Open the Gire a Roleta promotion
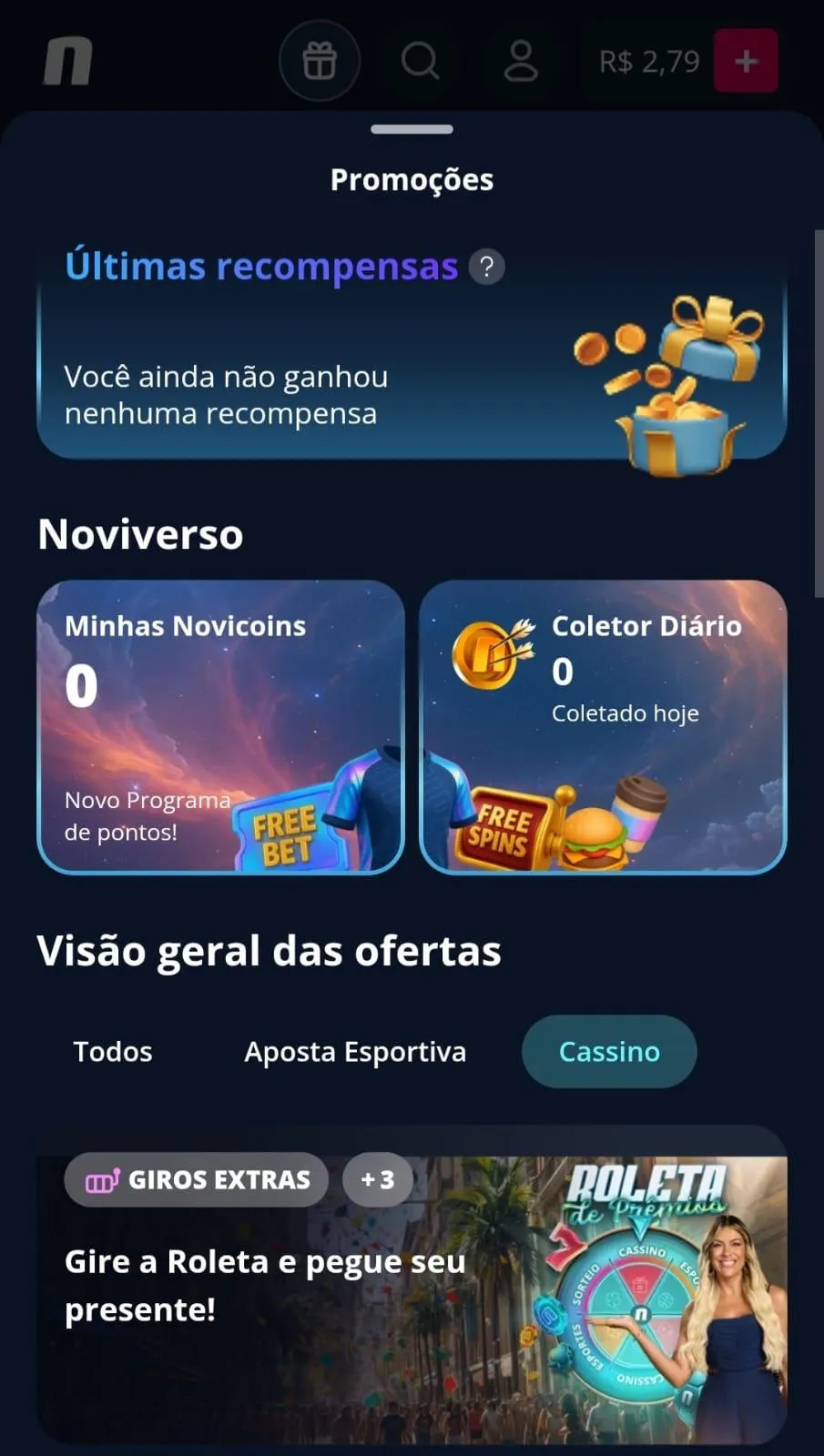The image size is (824, 1456). [264, 1286]
